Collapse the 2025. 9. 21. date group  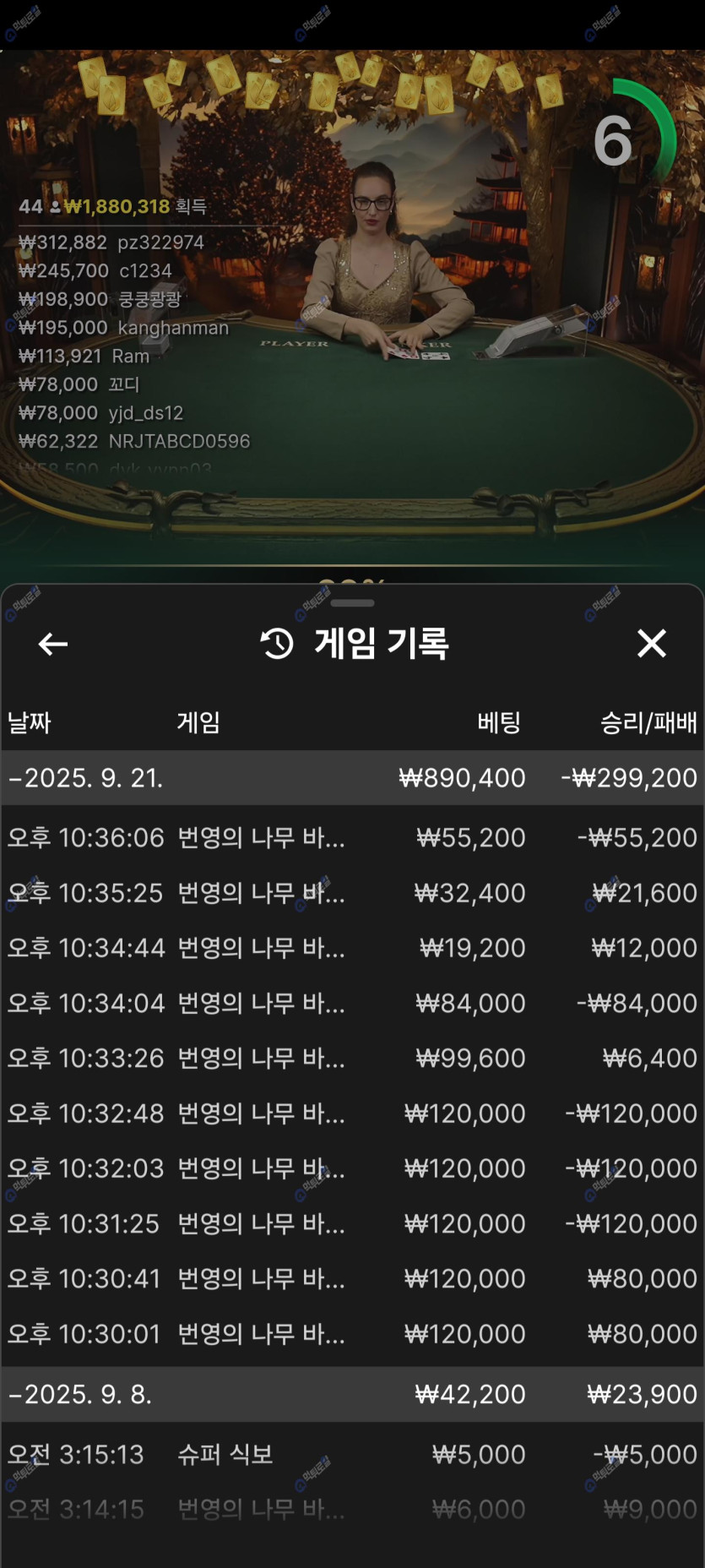pos(15,778)
